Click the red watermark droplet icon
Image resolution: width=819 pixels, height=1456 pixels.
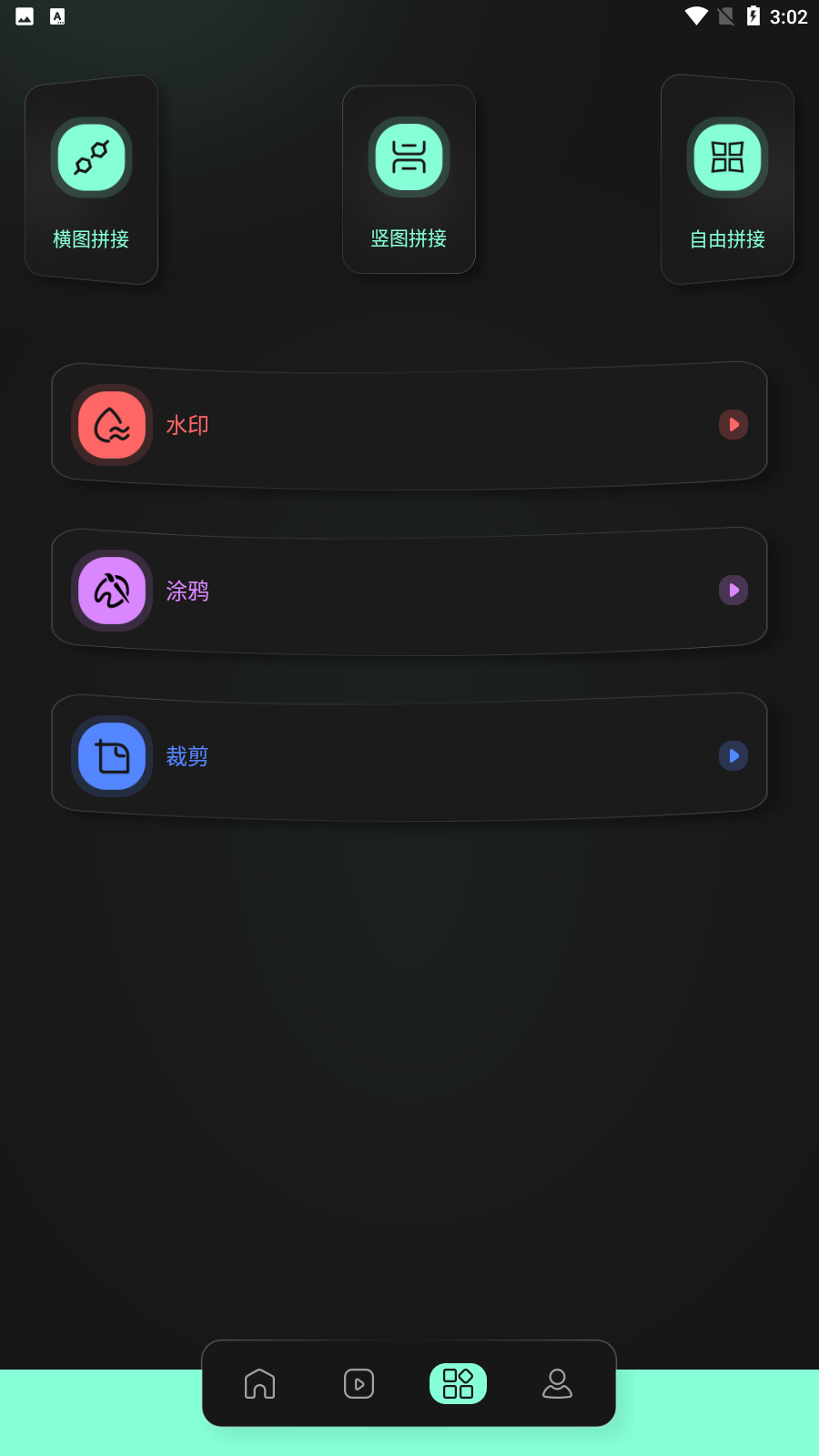click(x=111, y=424)
